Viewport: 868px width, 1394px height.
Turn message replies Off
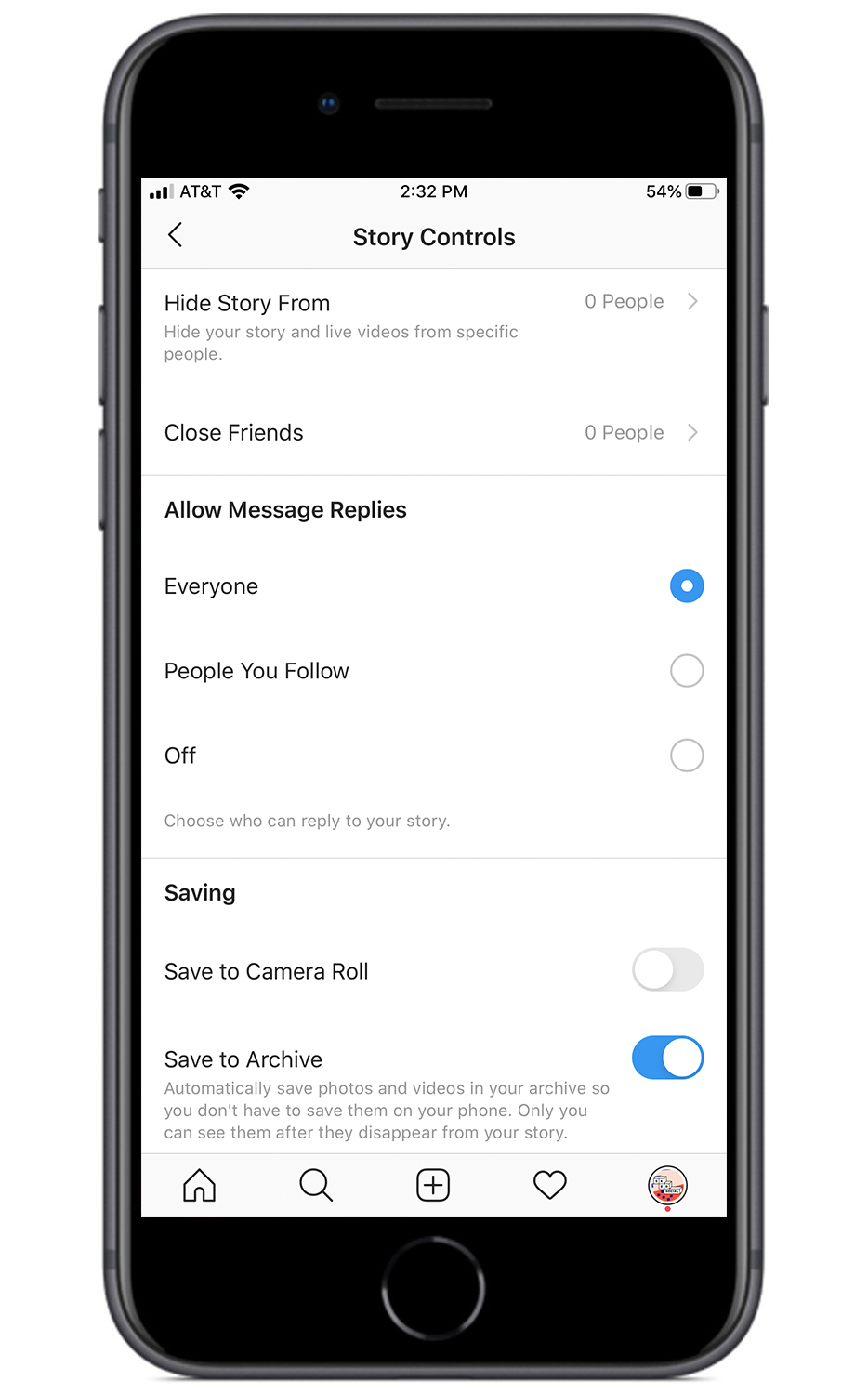click(x=686, y=756)
